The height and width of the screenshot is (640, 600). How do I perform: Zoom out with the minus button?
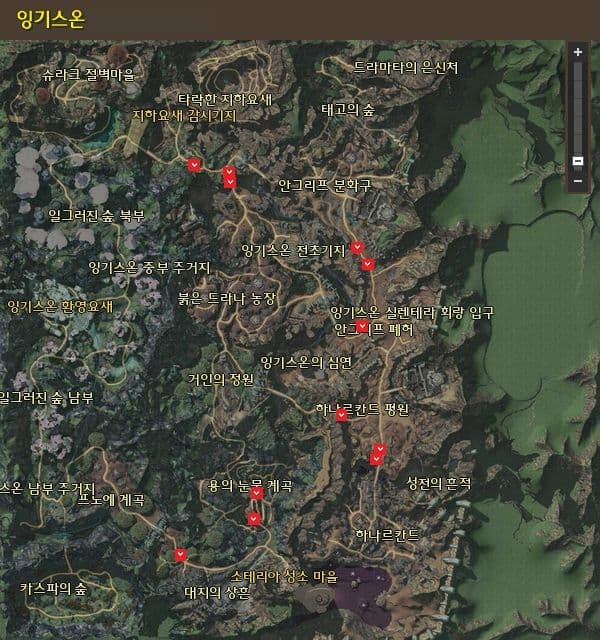pyautogui.click(x=577, y=182)
